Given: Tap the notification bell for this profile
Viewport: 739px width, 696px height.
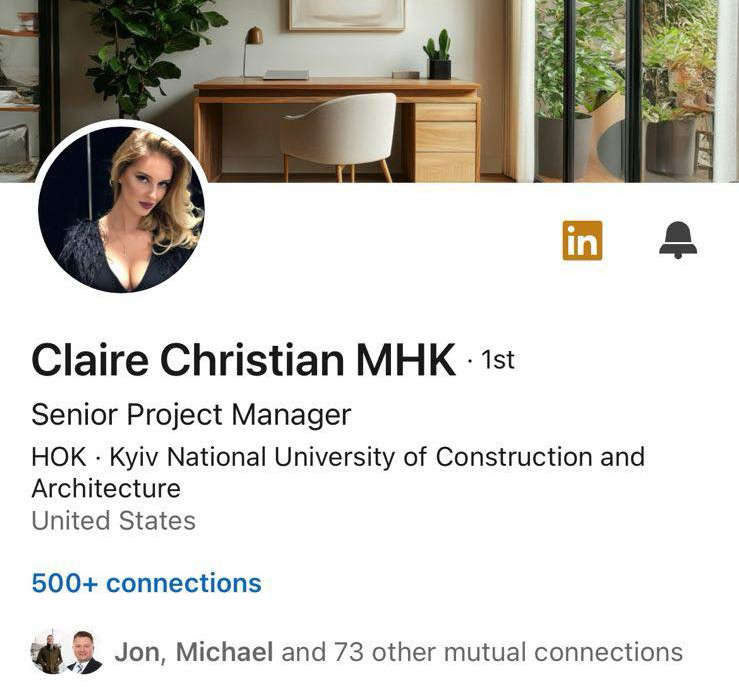Looking at the screenshot, I should (677, 240).
